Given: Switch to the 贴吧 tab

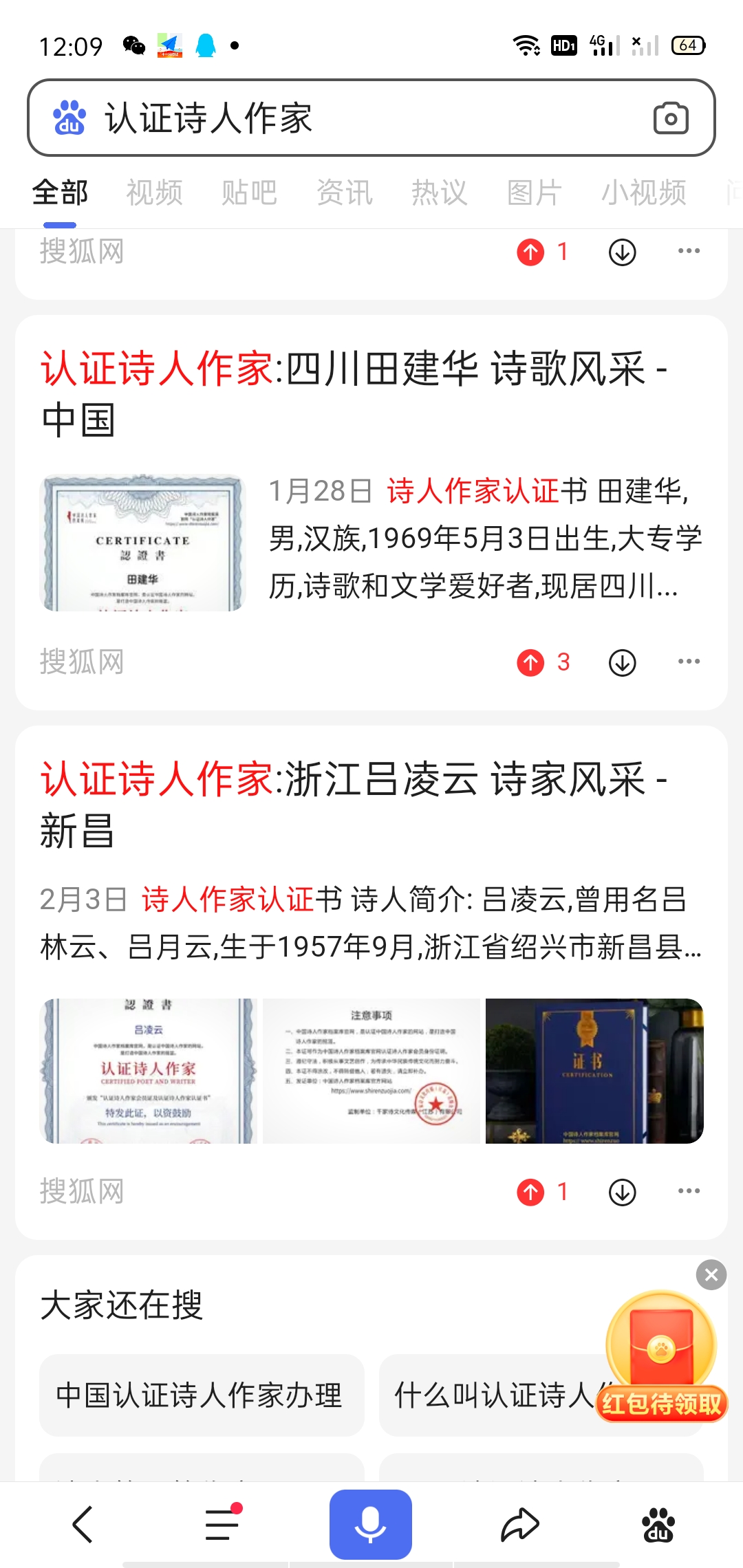Looking at the screenshot, I should tap(249, 193).
